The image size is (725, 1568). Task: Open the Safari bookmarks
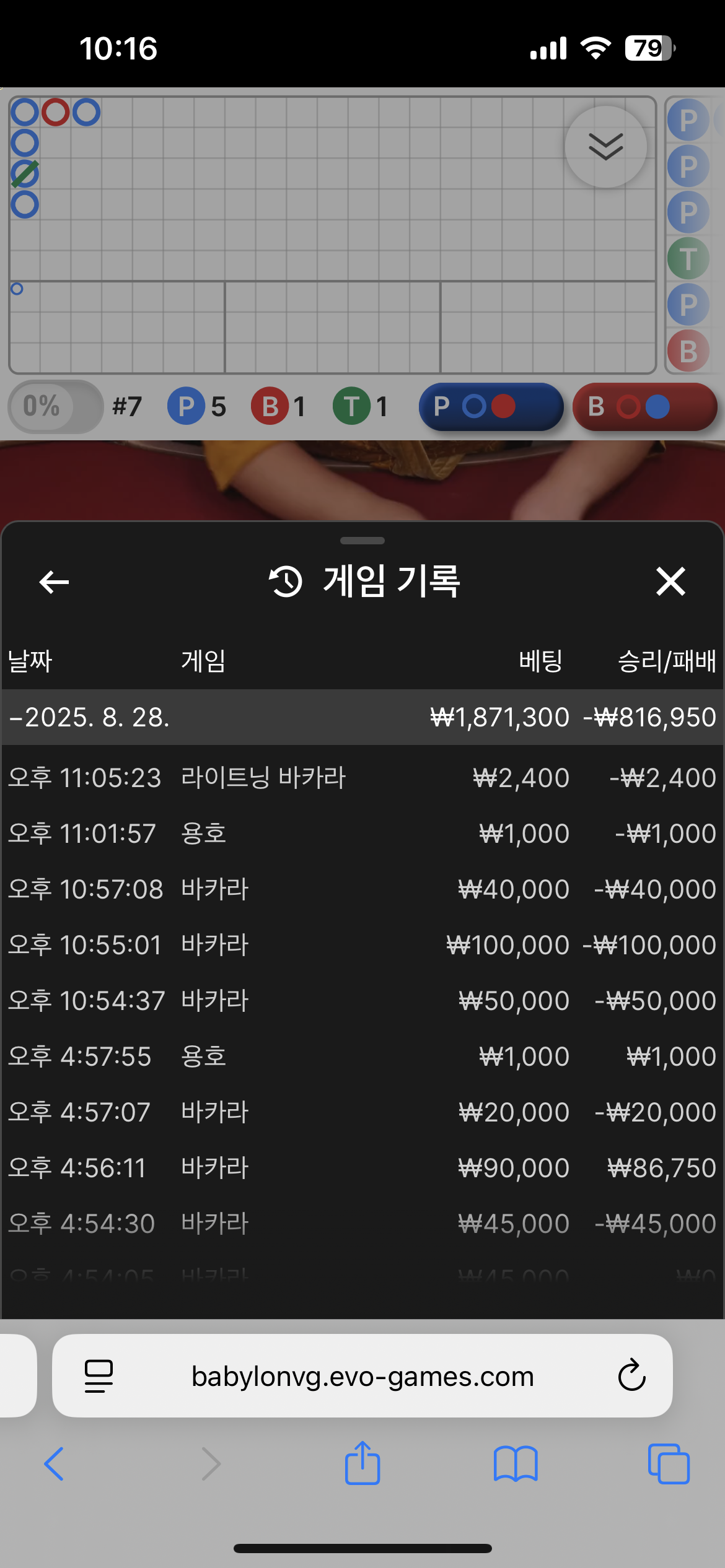tap(516, 1464)
